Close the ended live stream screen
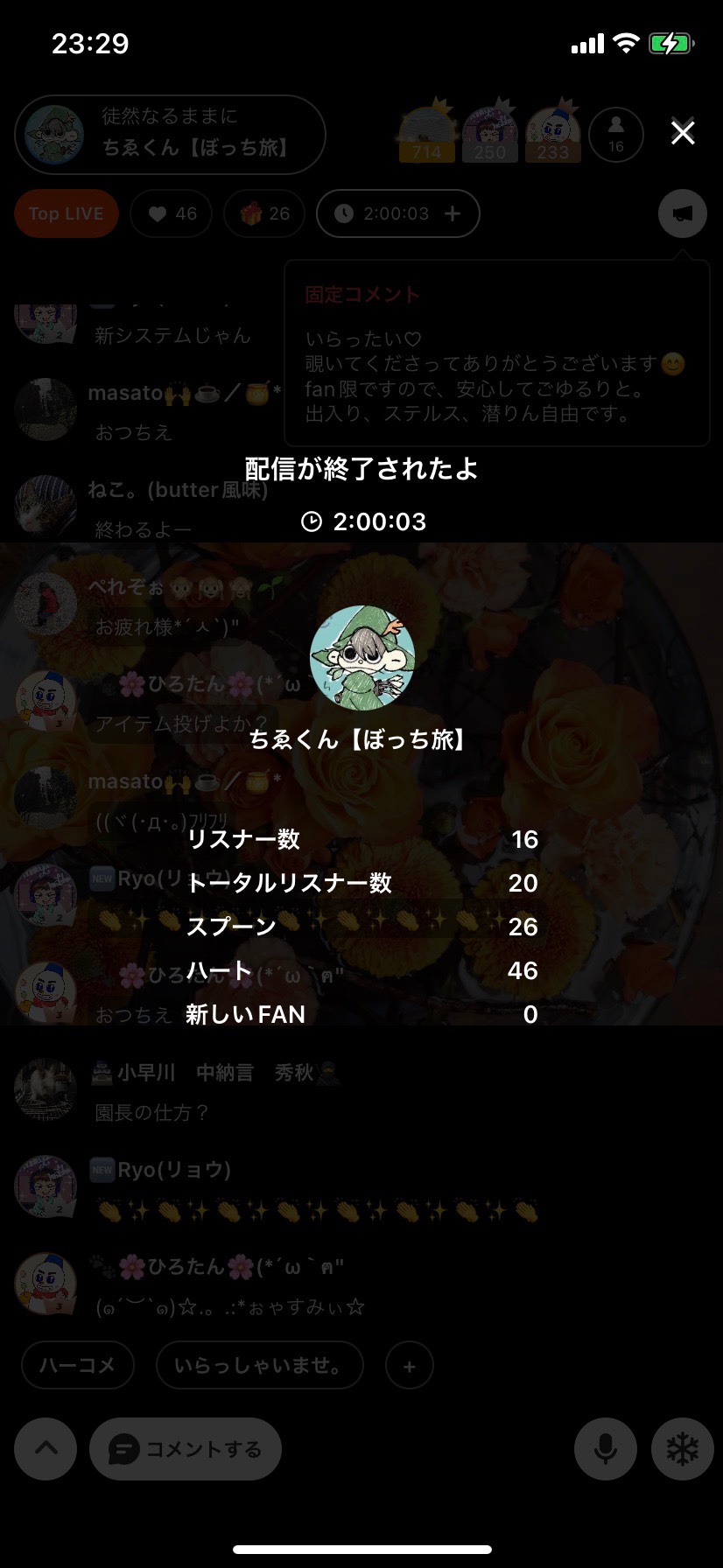This screenshot has width=723, height=1568. (682, 133)
